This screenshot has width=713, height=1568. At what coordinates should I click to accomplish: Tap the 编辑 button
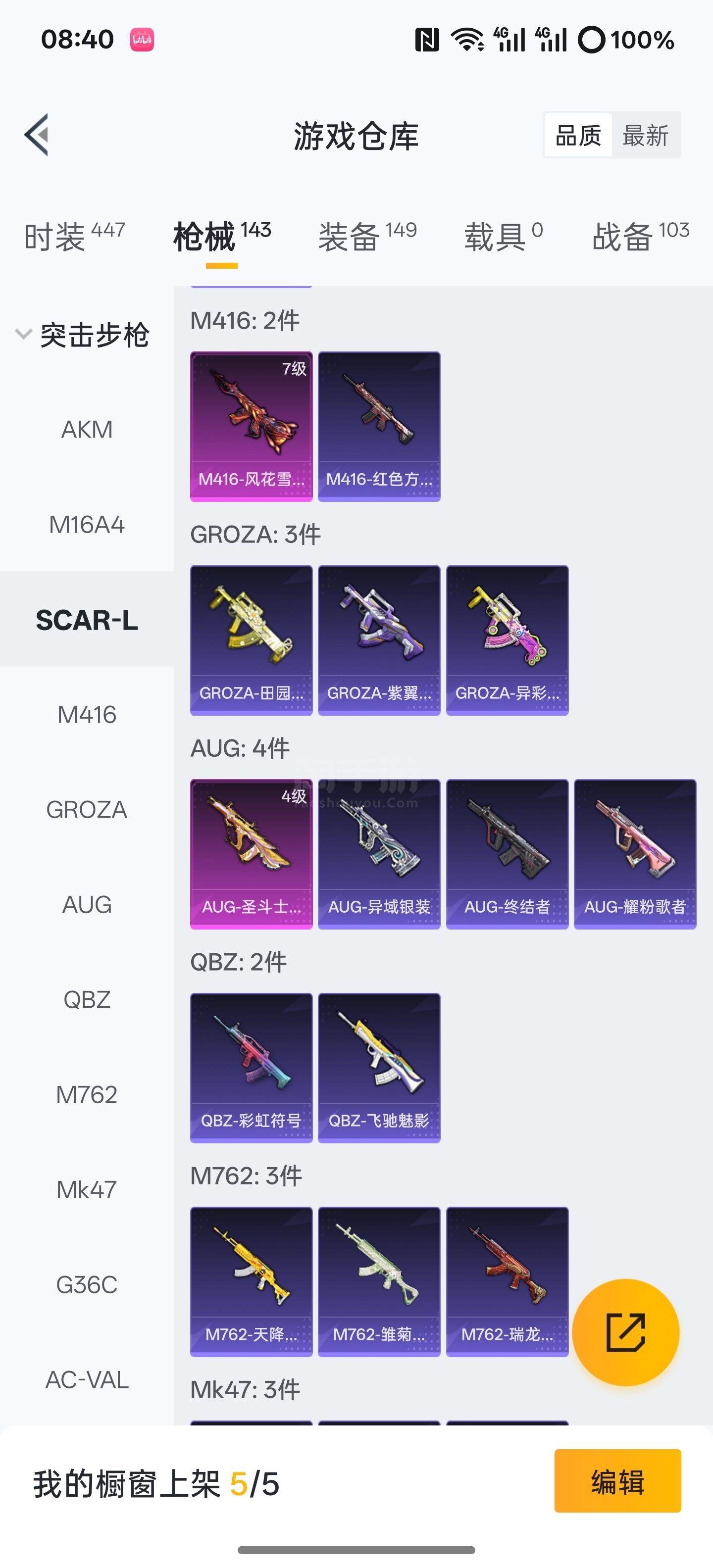click(617, 1481)
